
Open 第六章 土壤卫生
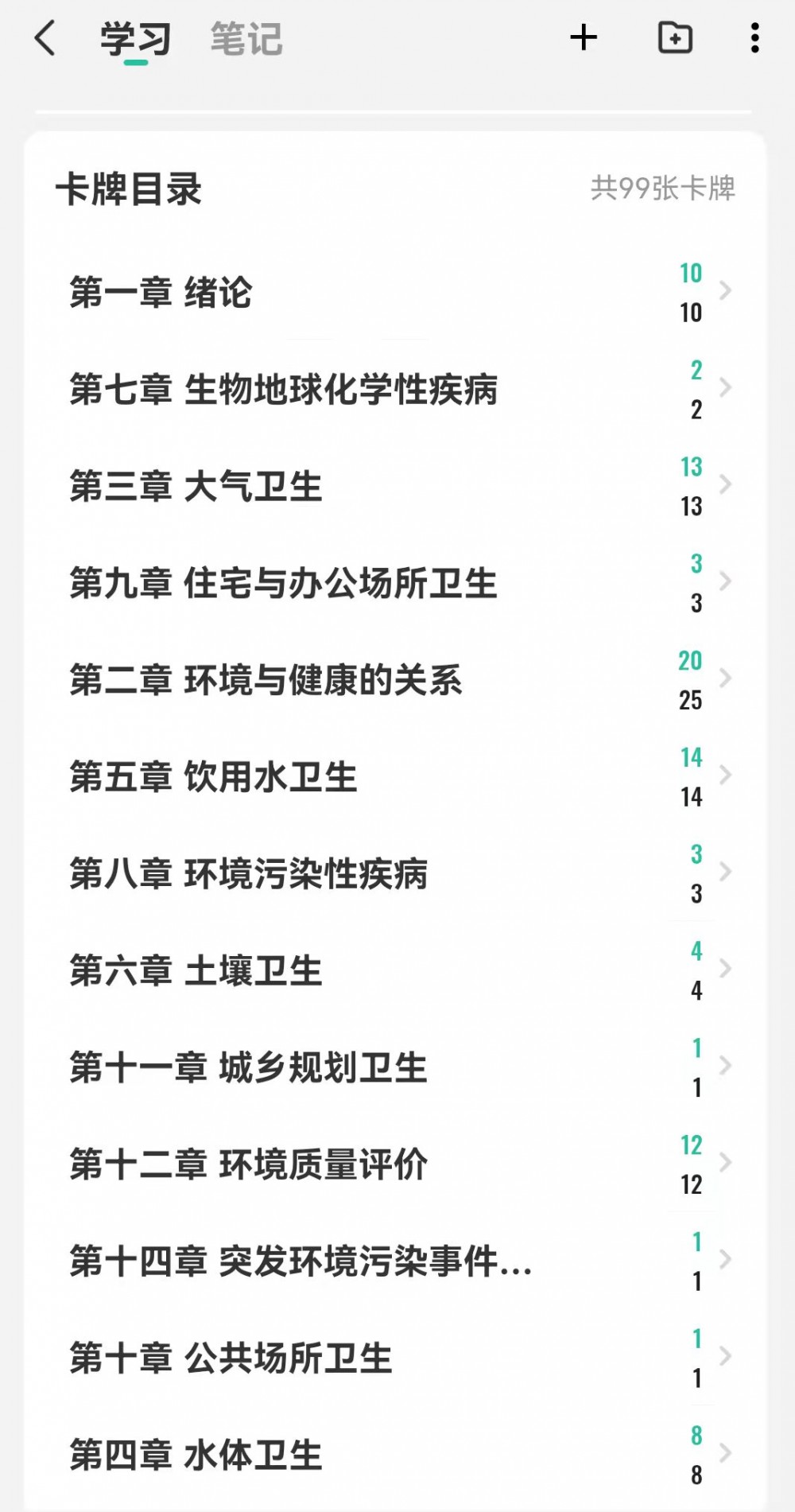pos(395,970)
